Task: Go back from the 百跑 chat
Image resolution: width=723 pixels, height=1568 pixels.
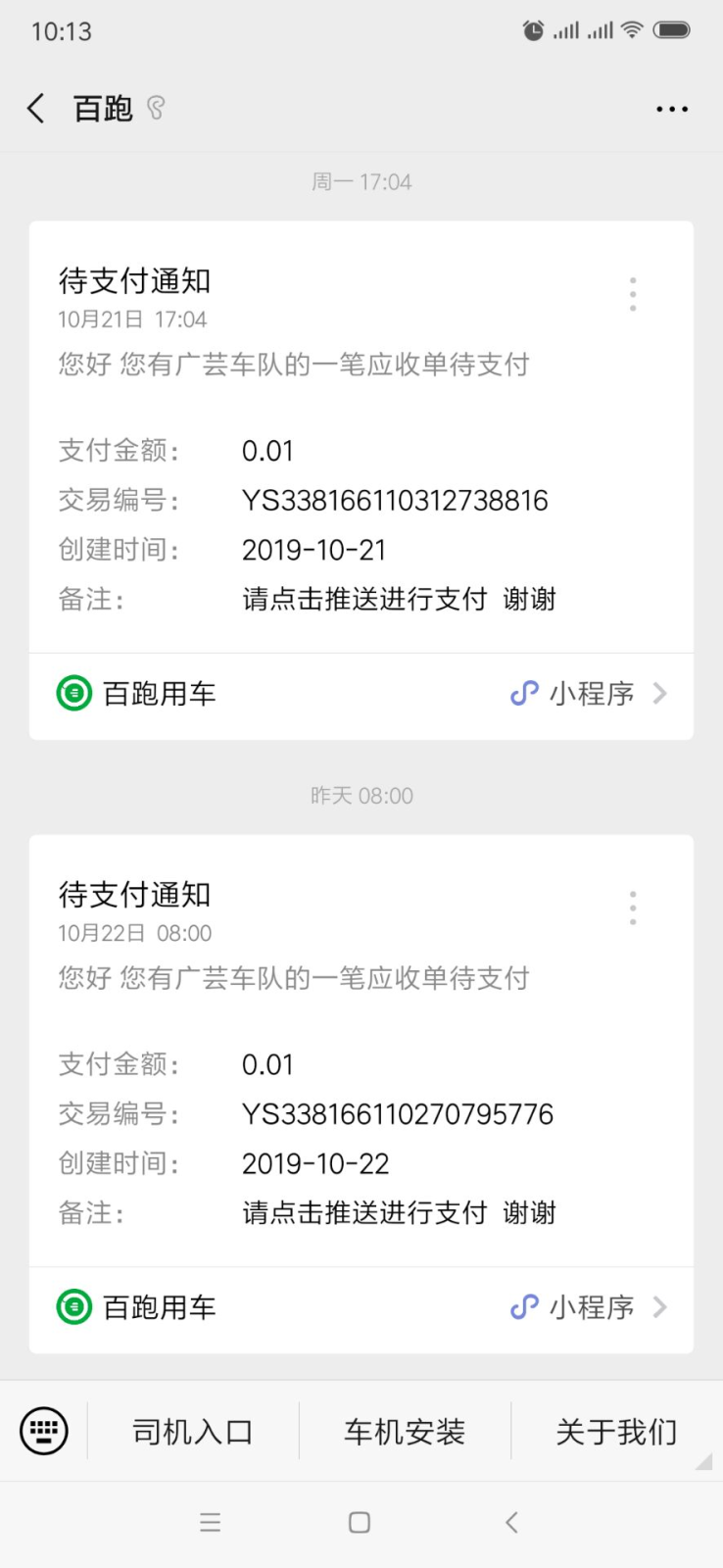Action: [36, 108]
